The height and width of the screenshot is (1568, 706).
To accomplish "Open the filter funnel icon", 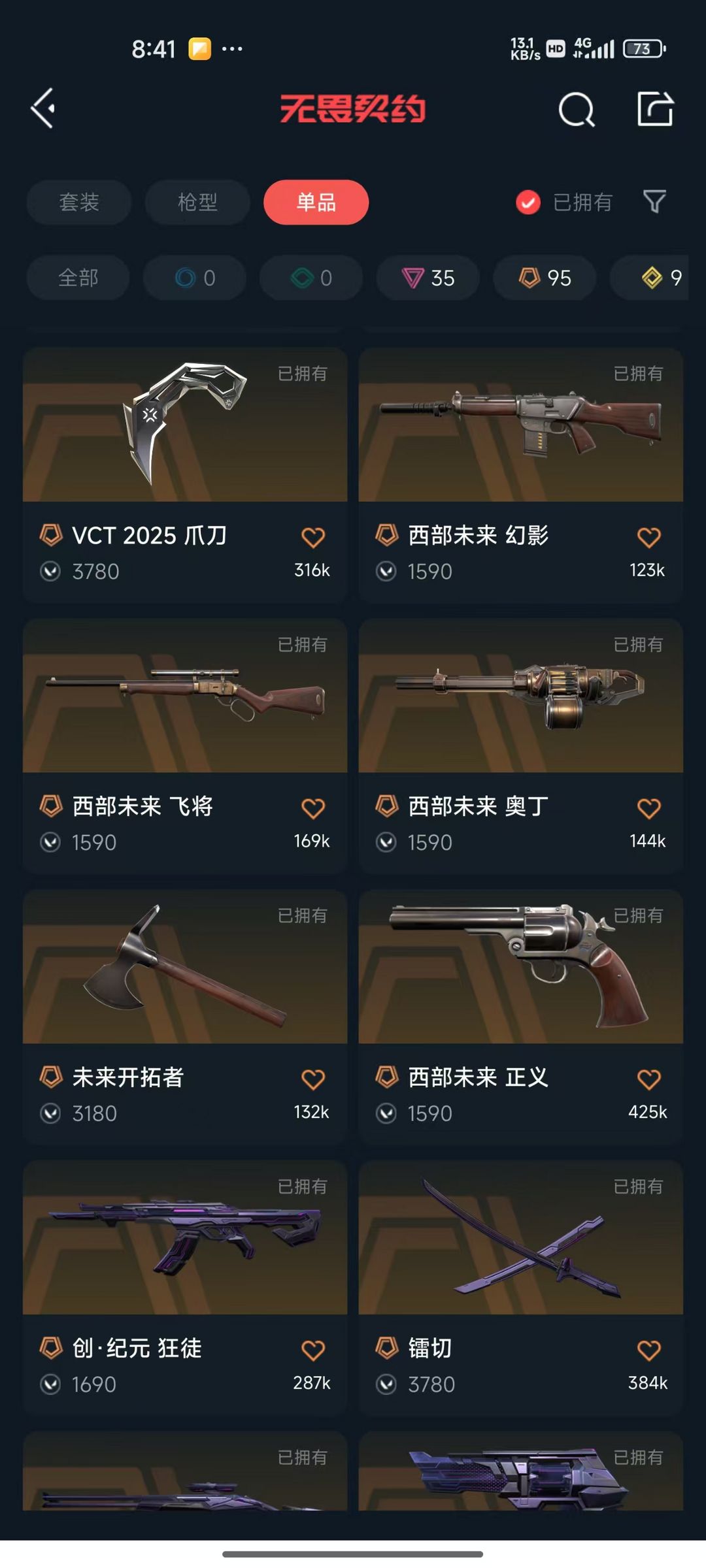I will [654, 202].
